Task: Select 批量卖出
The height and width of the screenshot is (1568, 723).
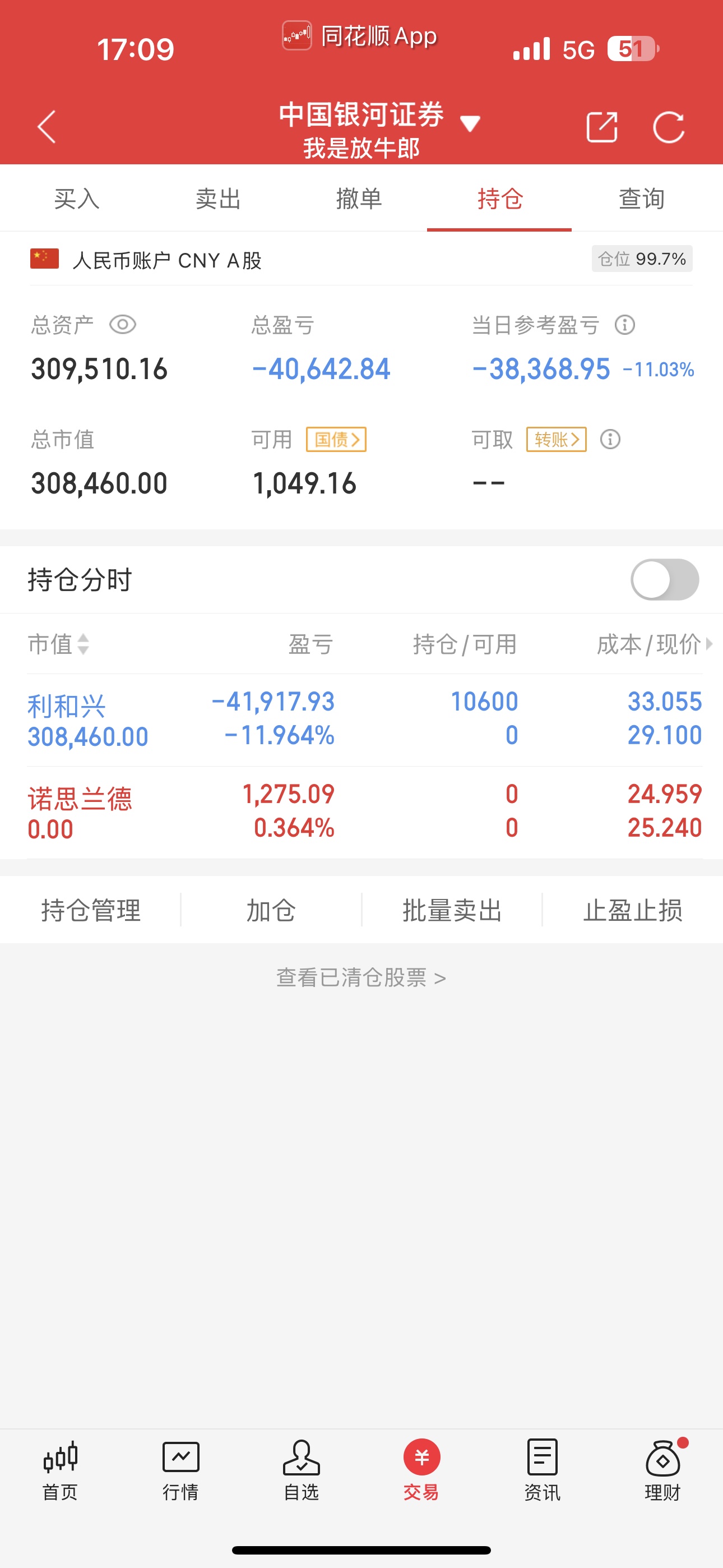Action: point(452,911)
